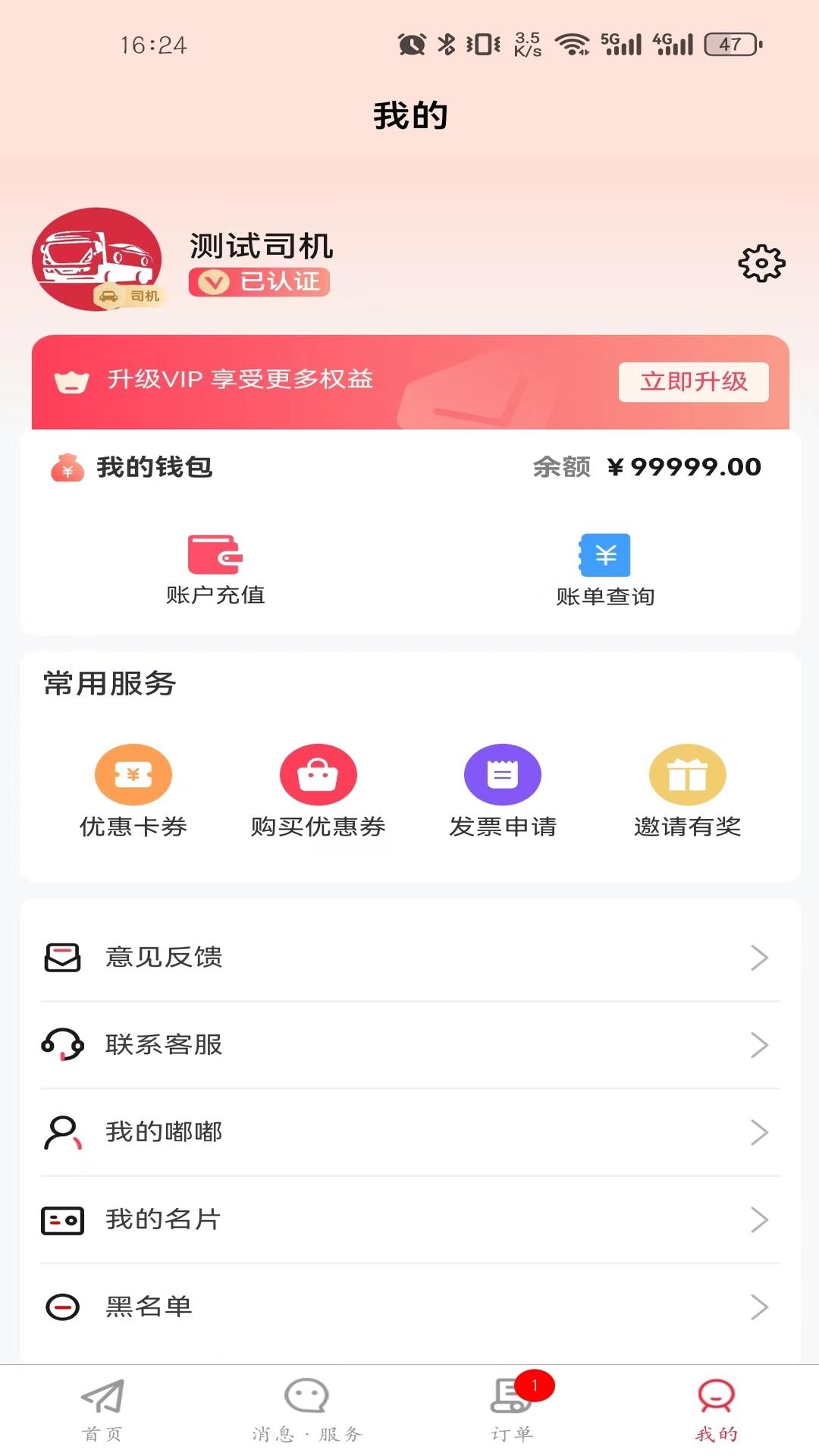Expand the 我的嘟嘟 row chevron
Viewport: 819px width, 1456px height.
click(759, 1131)
